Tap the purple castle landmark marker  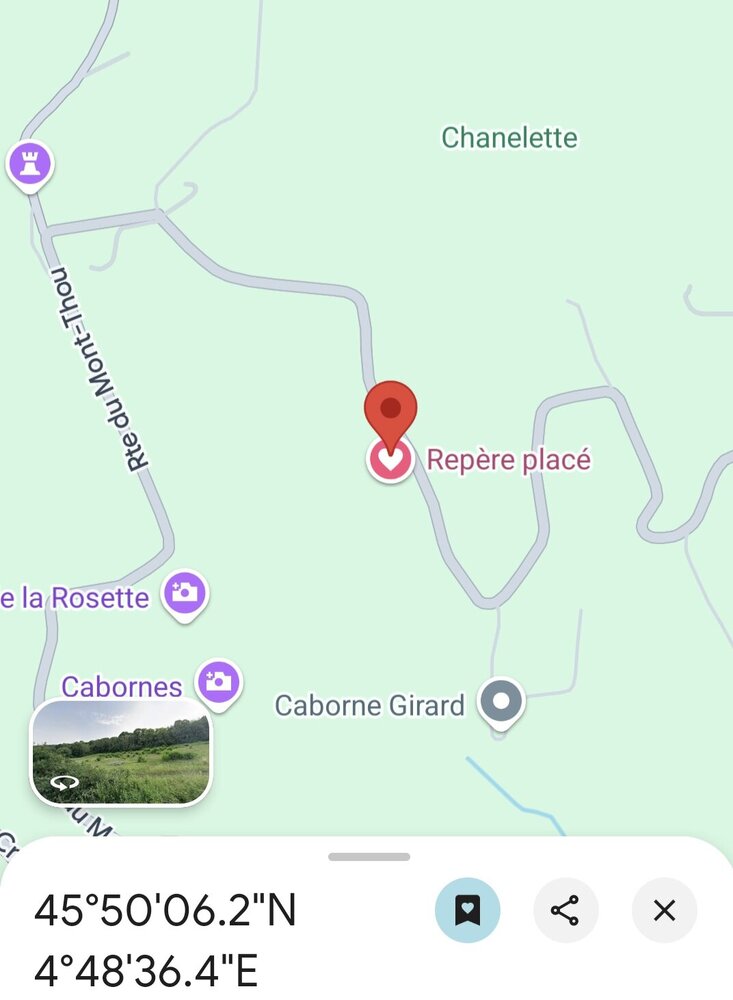(30, 162)
